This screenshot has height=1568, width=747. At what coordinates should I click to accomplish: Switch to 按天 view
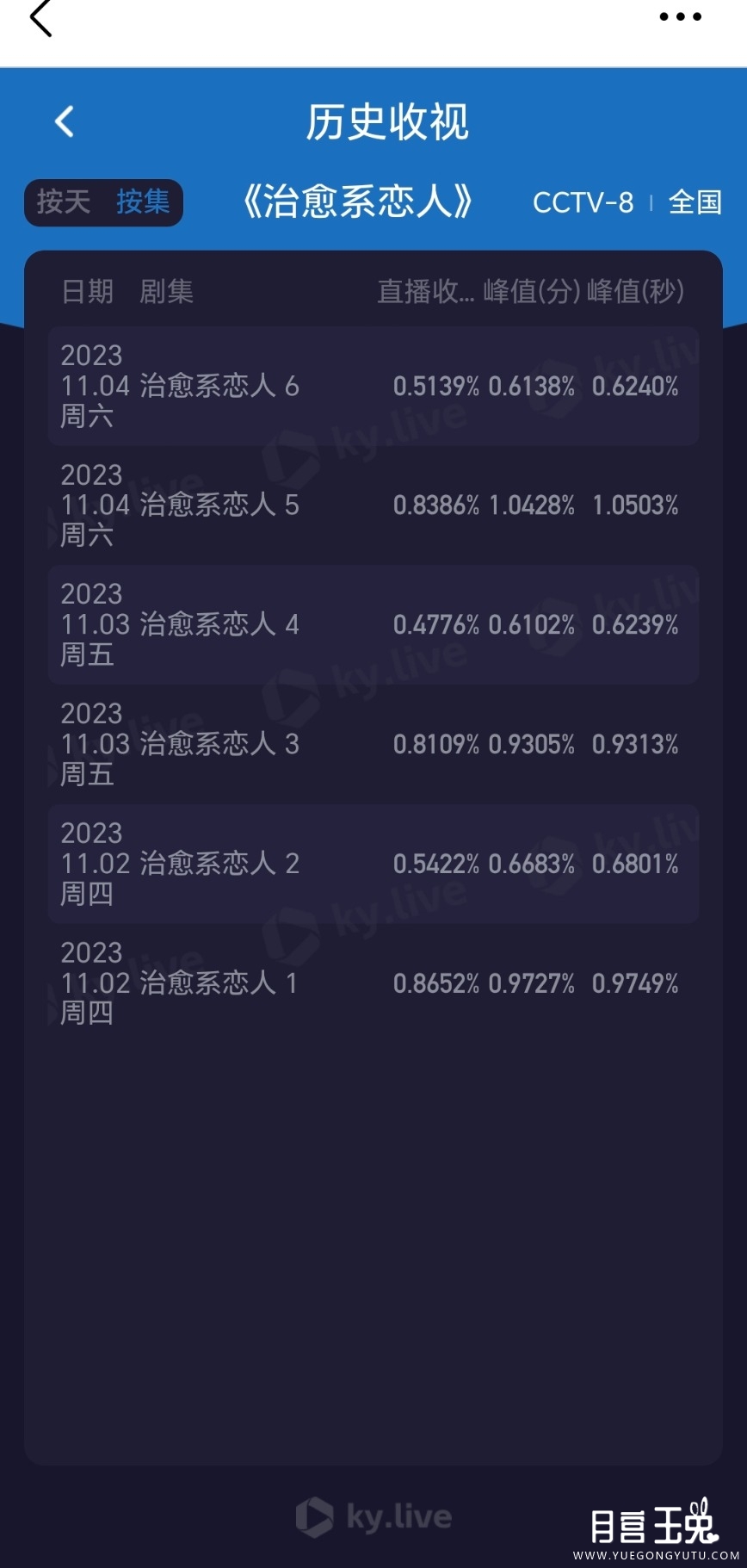(64, 202)
